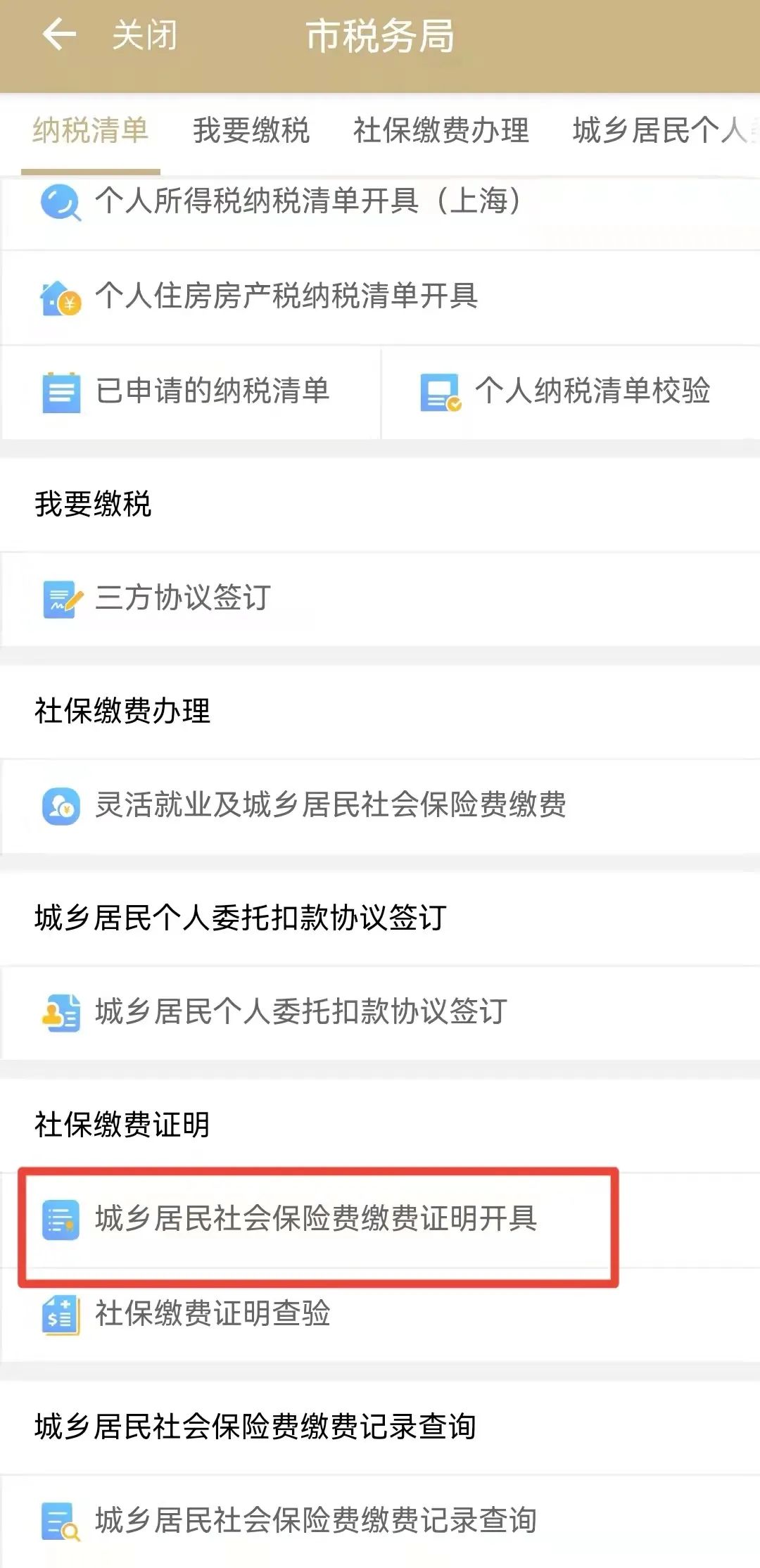Select the 城乡居民个人 tab at top
Image resolution: width=760 pixels, height=1568 pixels.
point(666,130)
